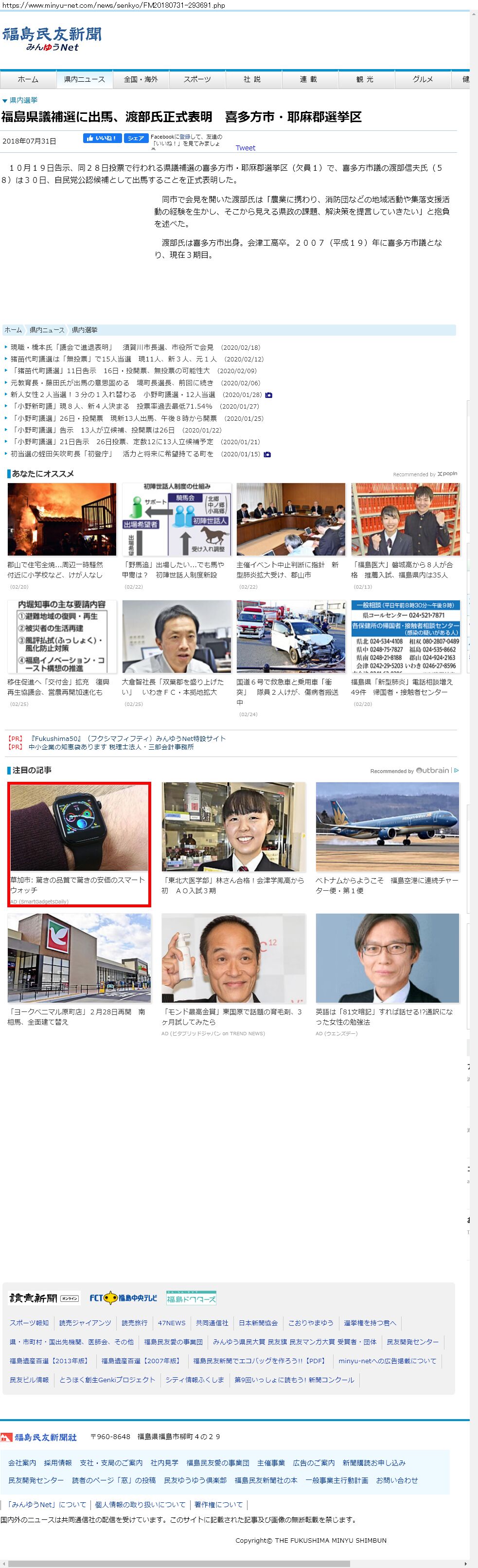Open the ホーム navigation tab
This screenshot has height=1568, width=478.
point(28,79)
